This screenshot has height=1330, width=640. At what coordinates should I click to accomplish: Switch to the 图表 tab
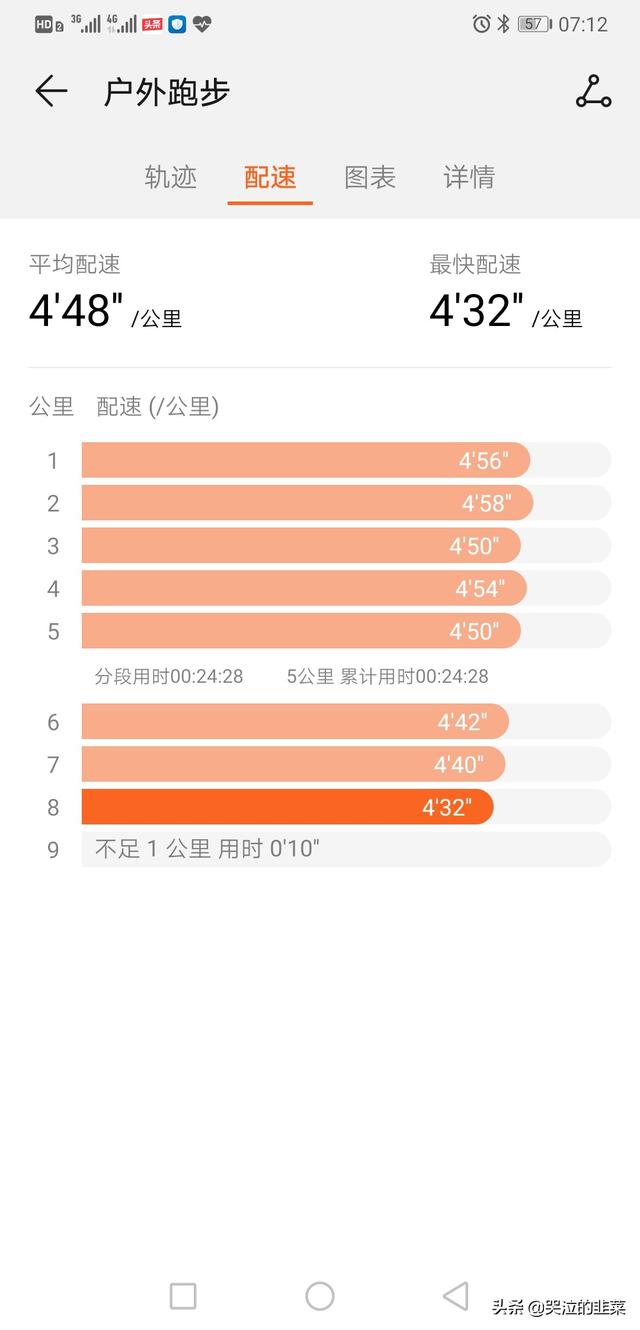pyautogui.click(x=370, y=177)
